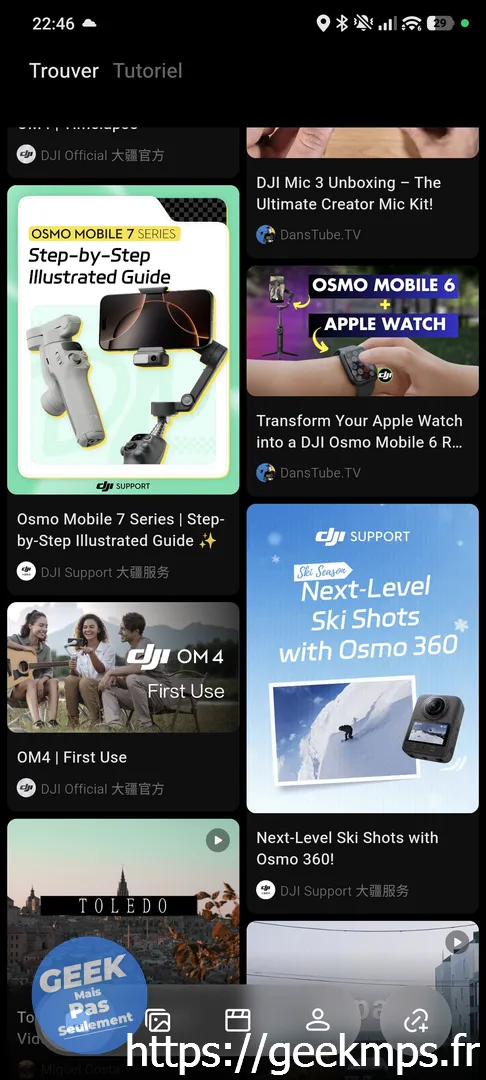Select the Trouver tab

(64, 71)
